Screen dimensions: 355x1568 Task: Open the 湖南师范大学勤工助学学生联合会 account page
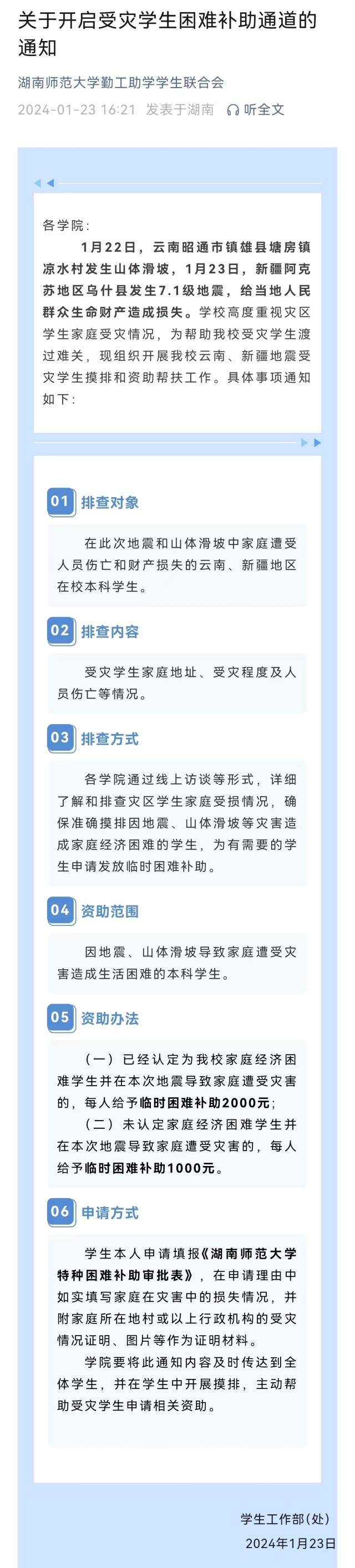pyautogui.click(x=120, y=82)
